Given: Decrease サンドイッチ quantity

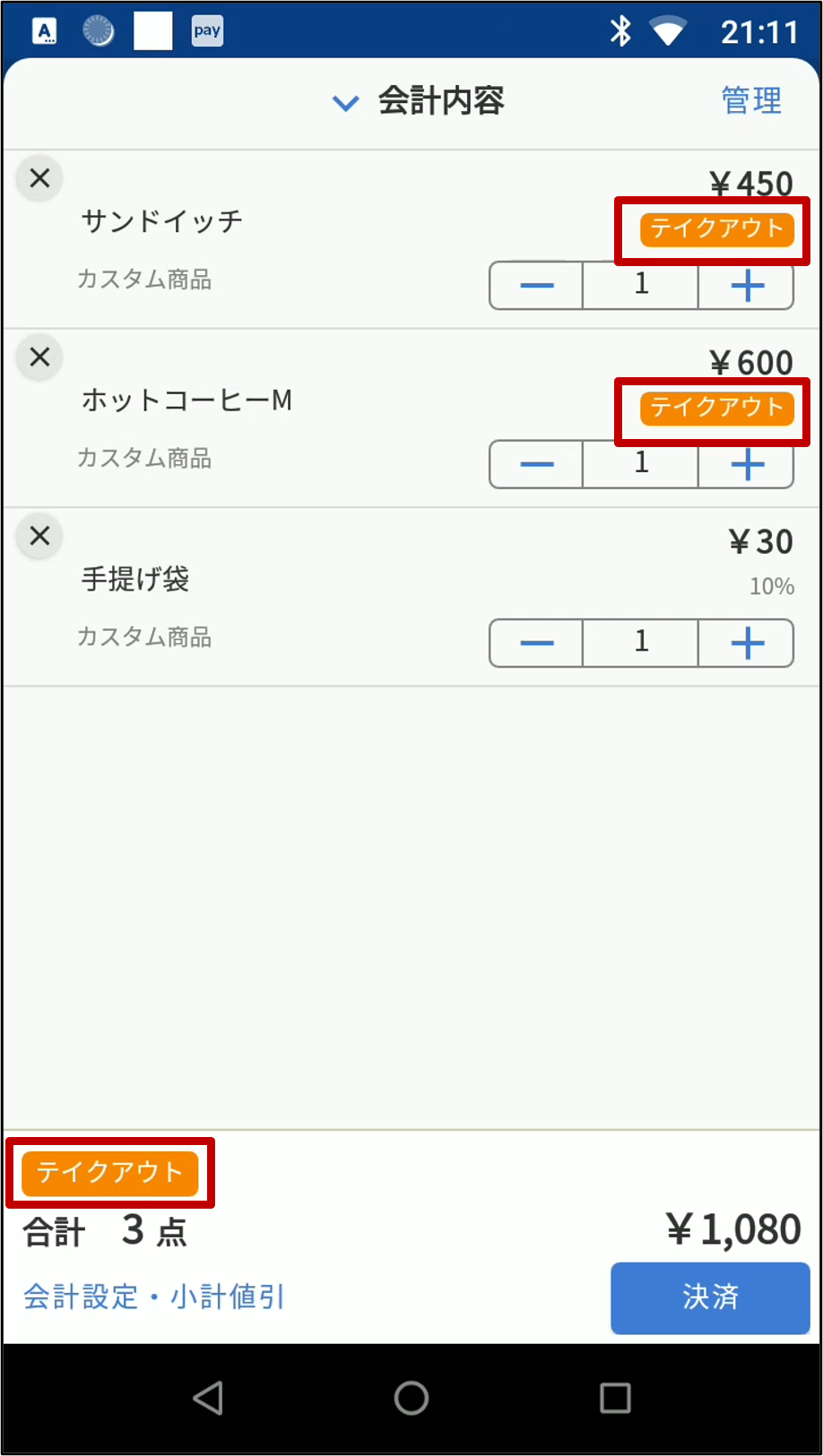Looking at the screenshot, I should point(536,286).
